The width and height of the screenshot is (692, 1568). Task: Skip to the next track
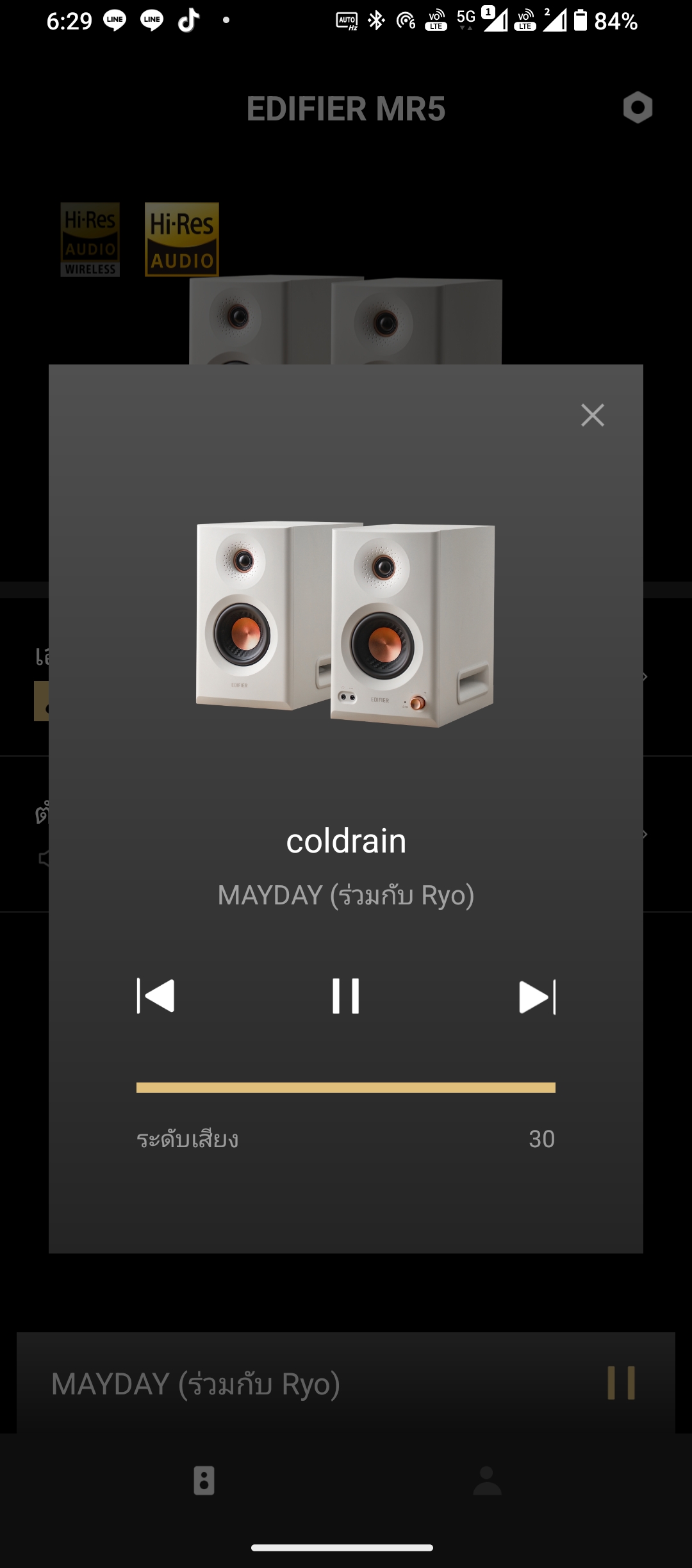click(537, 997)
